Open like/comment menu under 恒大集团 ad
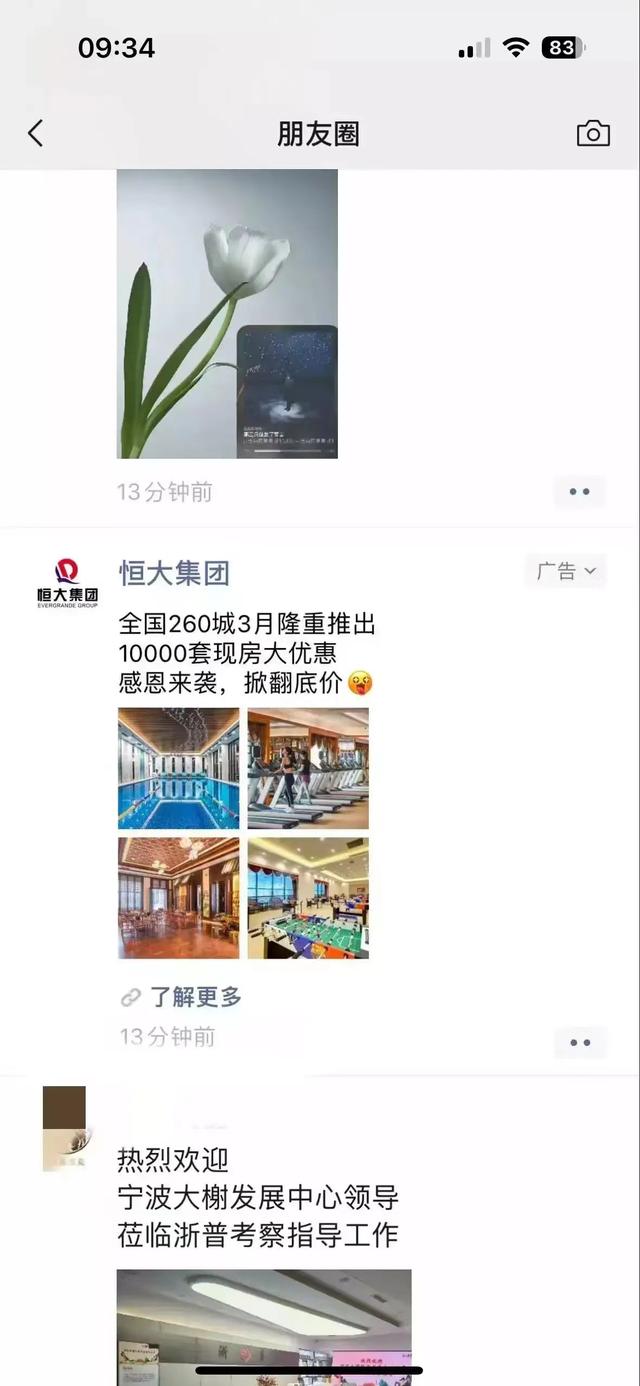The height and width of the screenshot is (1386, 640). pyautogui.click(x=580, y=1042)
